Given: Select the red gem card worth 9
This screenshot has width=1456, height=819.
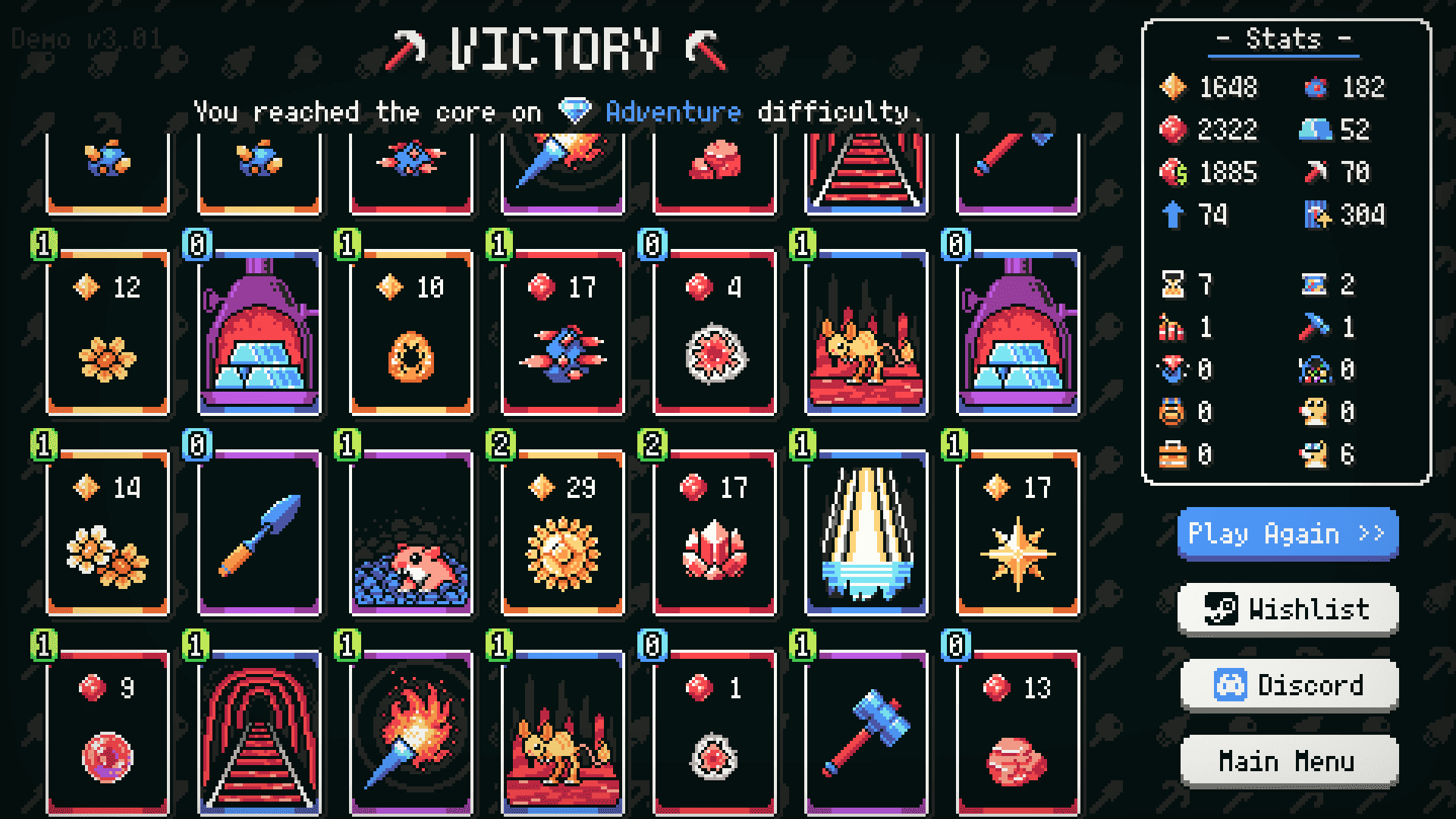Looking at the screenshot, I should click(x=108, y=732).
